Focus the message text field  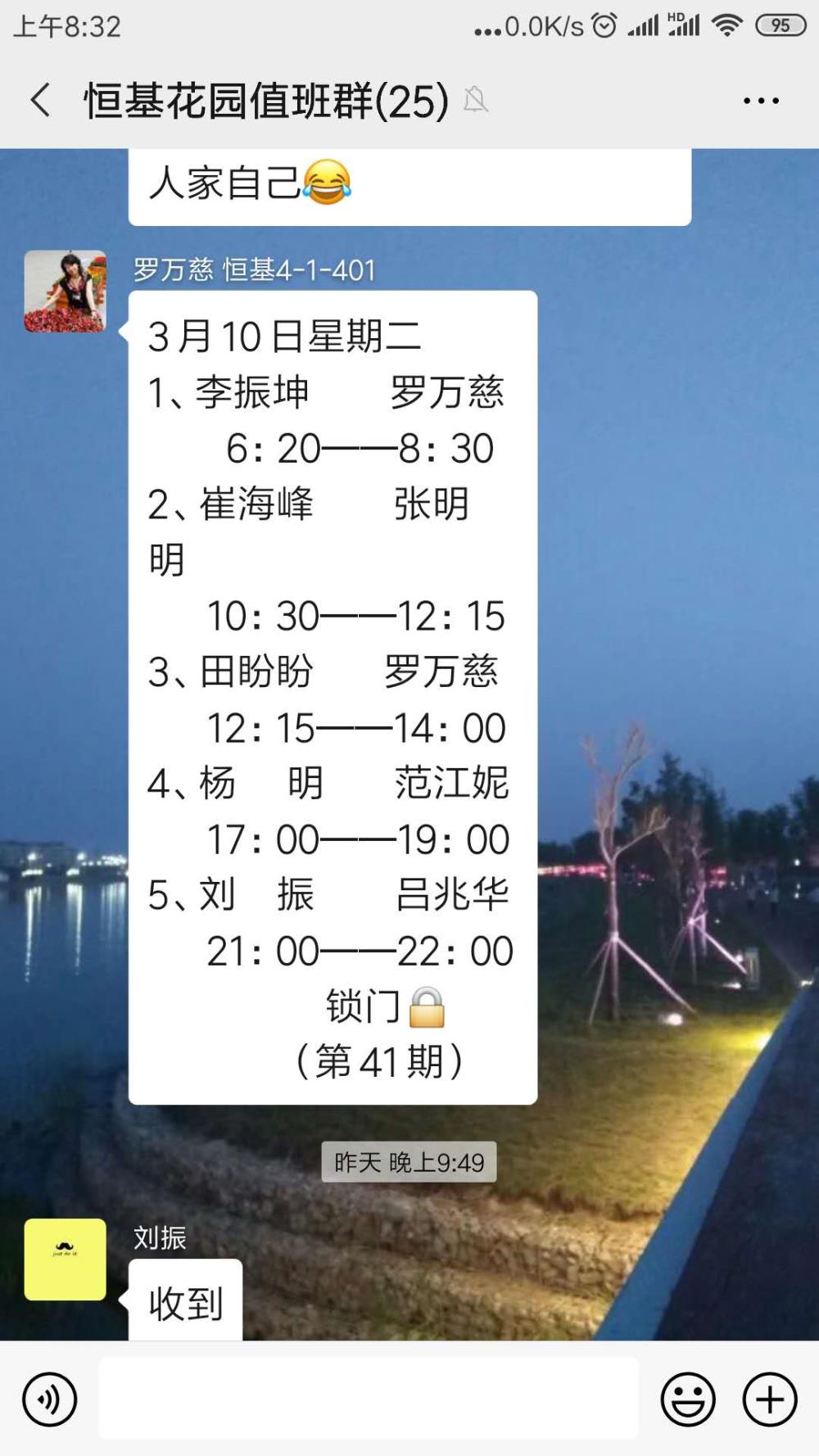(369, 1398)
